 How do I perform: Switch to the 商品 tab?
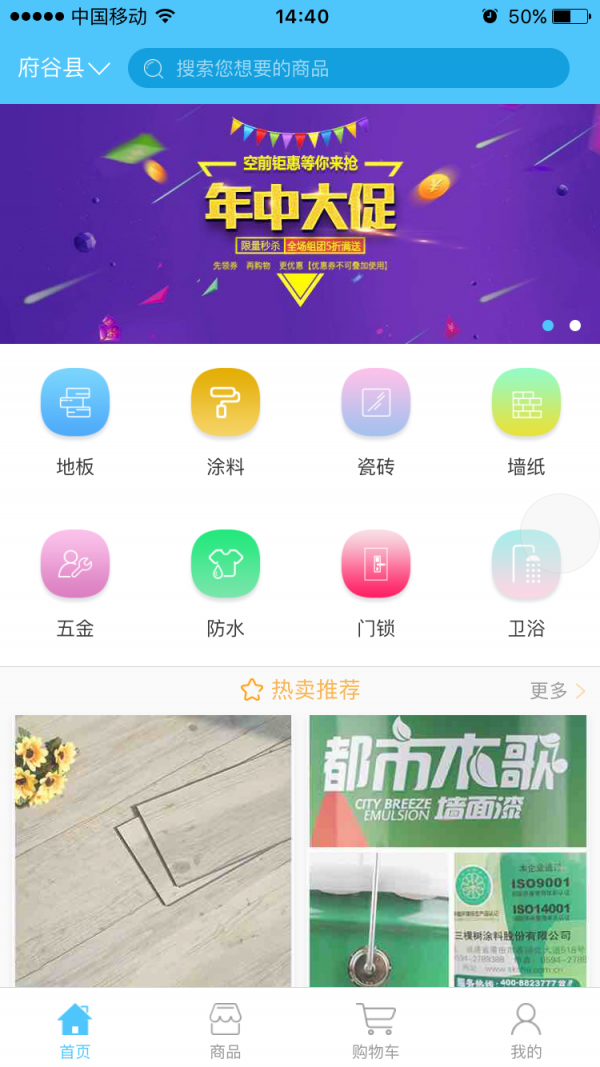pos(225,1030)
